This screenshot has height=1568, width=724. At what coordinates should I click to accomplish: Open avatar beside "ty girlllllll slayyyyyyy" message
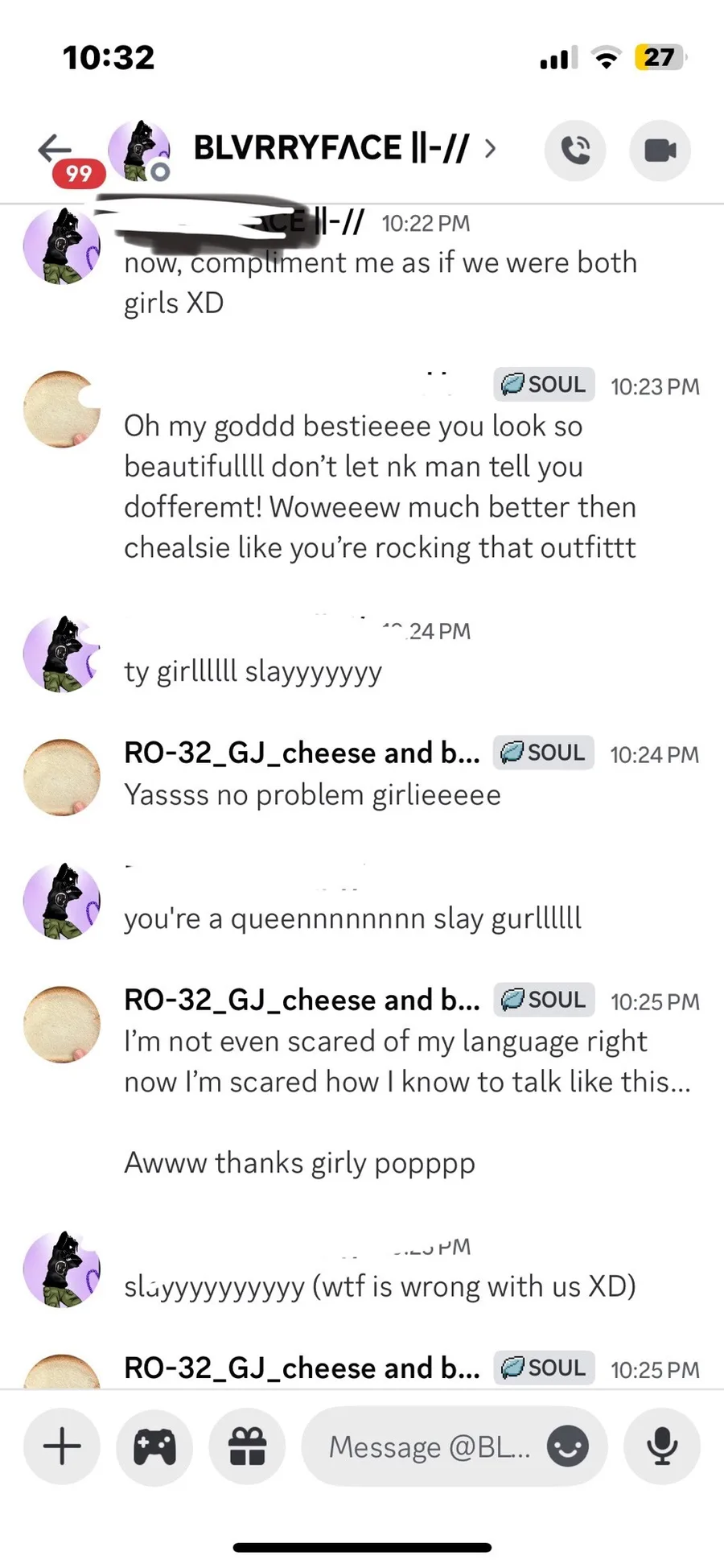click(x=62, y=654)
